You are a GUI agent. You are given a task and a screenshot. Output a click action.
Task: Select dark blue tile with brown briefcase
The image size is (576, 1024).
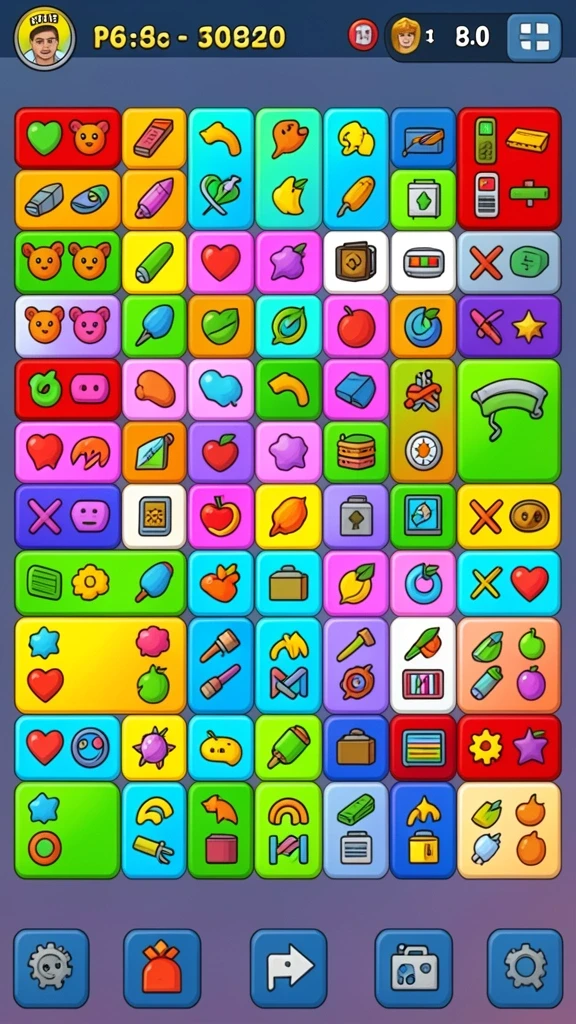point(356,748)
